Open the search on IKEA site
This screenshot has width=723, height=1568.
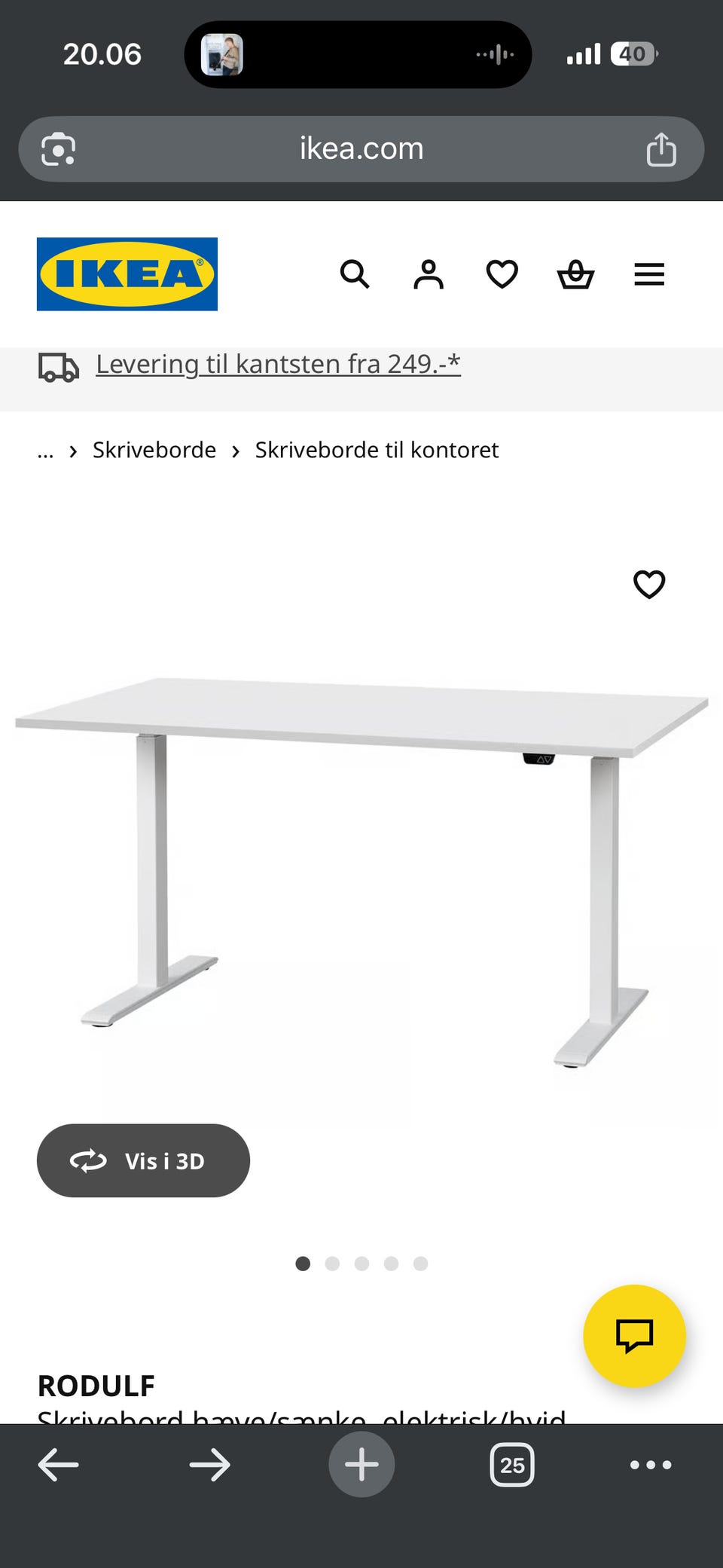[355, 274]
